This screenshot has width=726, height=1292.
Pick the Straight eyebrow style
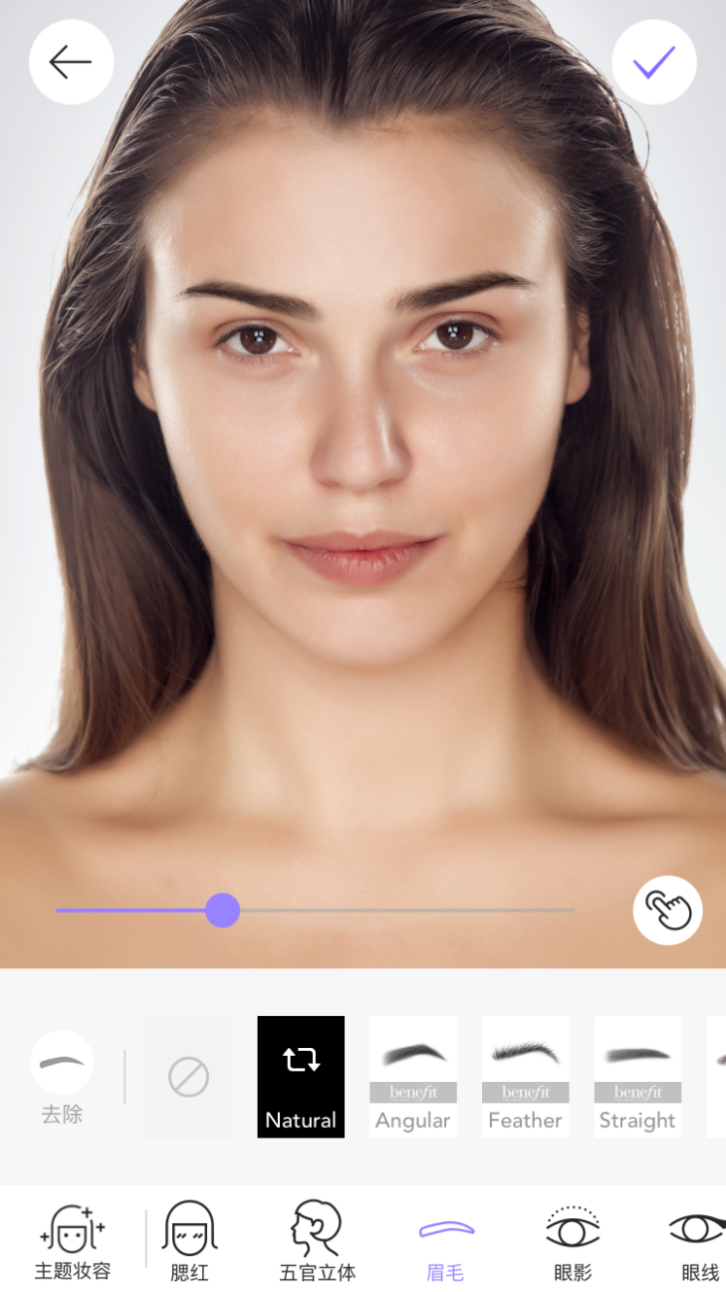637,1077
